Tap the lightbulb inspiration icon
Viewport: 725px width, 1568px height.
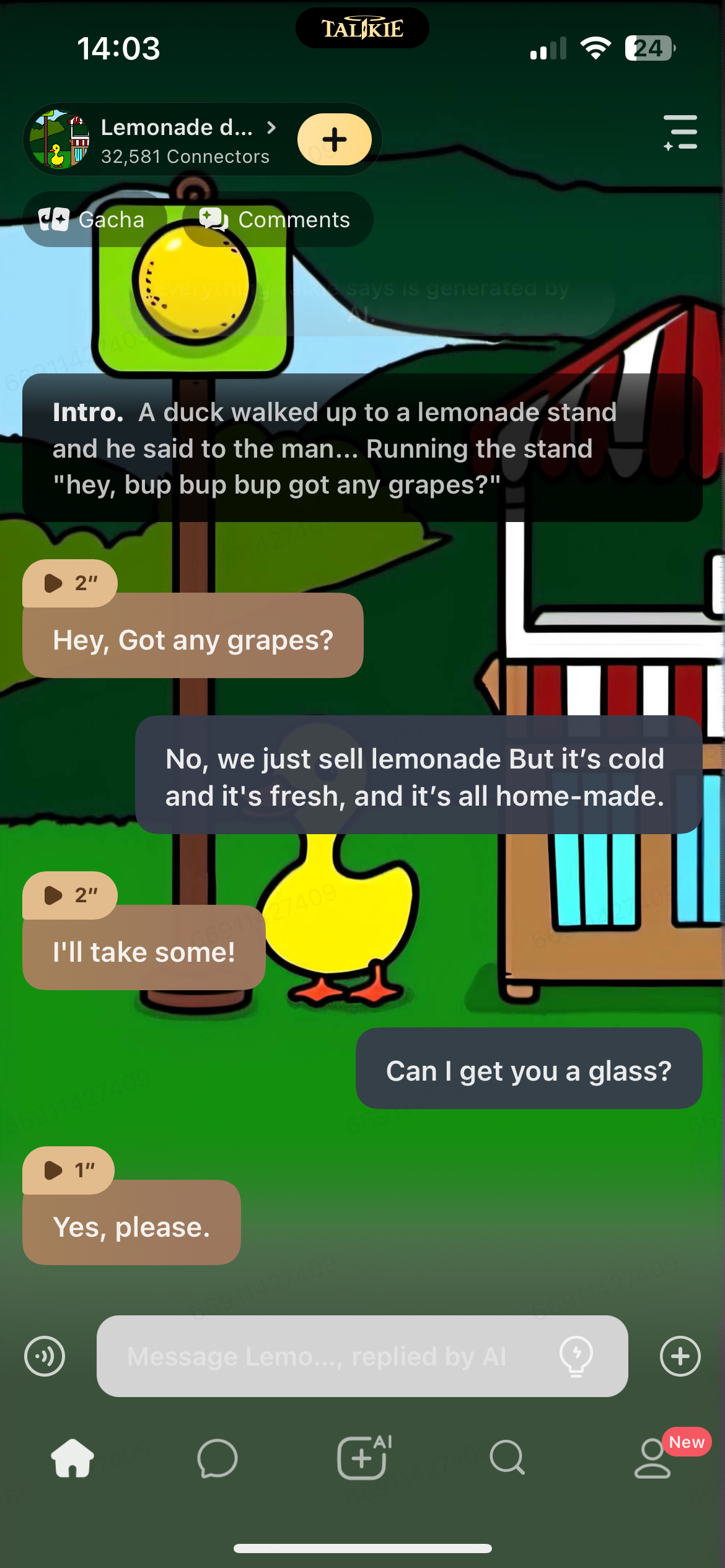pyautogui.click(x=576, y=1356)
